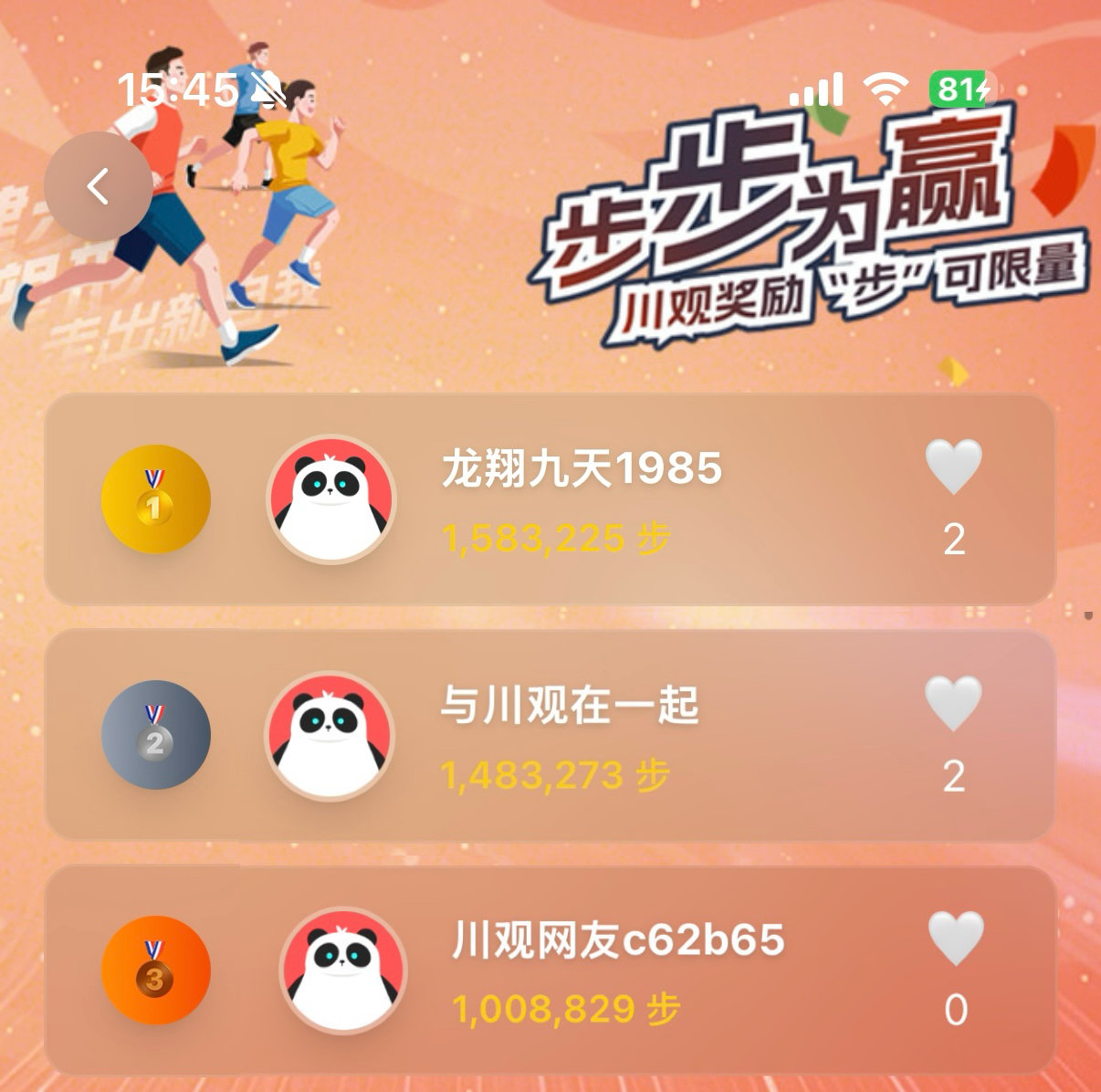Like 川观网友c62b65's ranking entry
The image size is (1101, 1092).
pos(955,938)
